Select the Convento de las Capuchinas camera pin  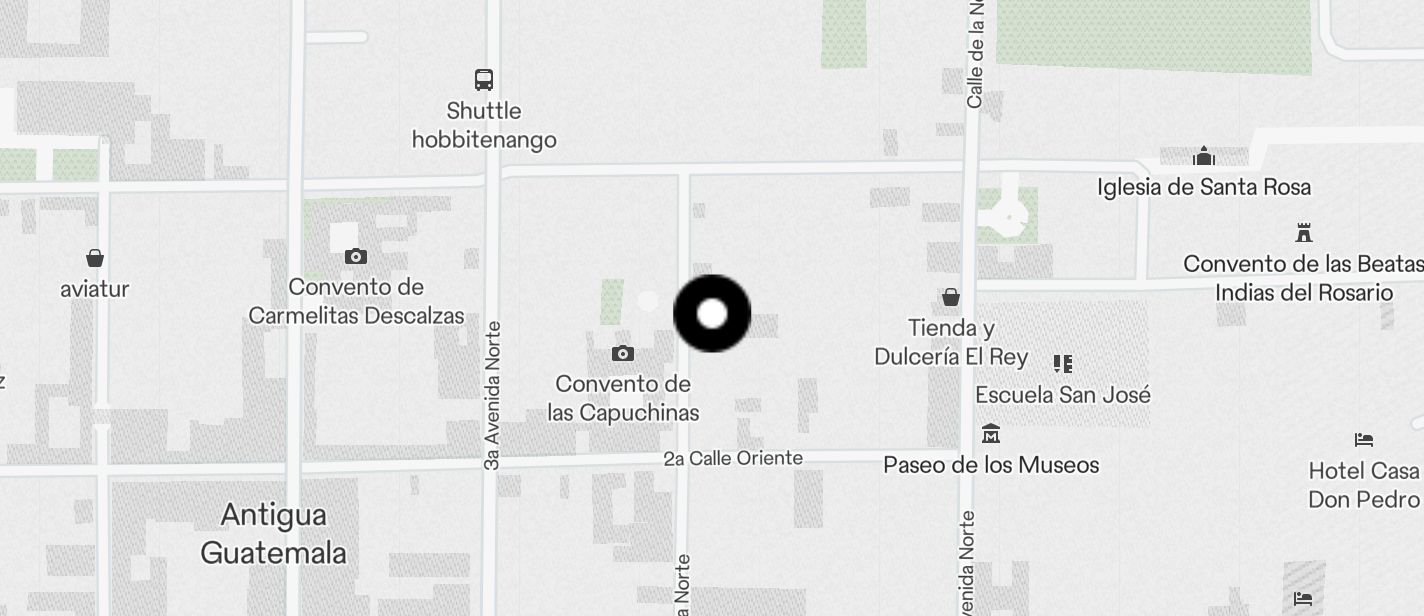coord(623,353)
